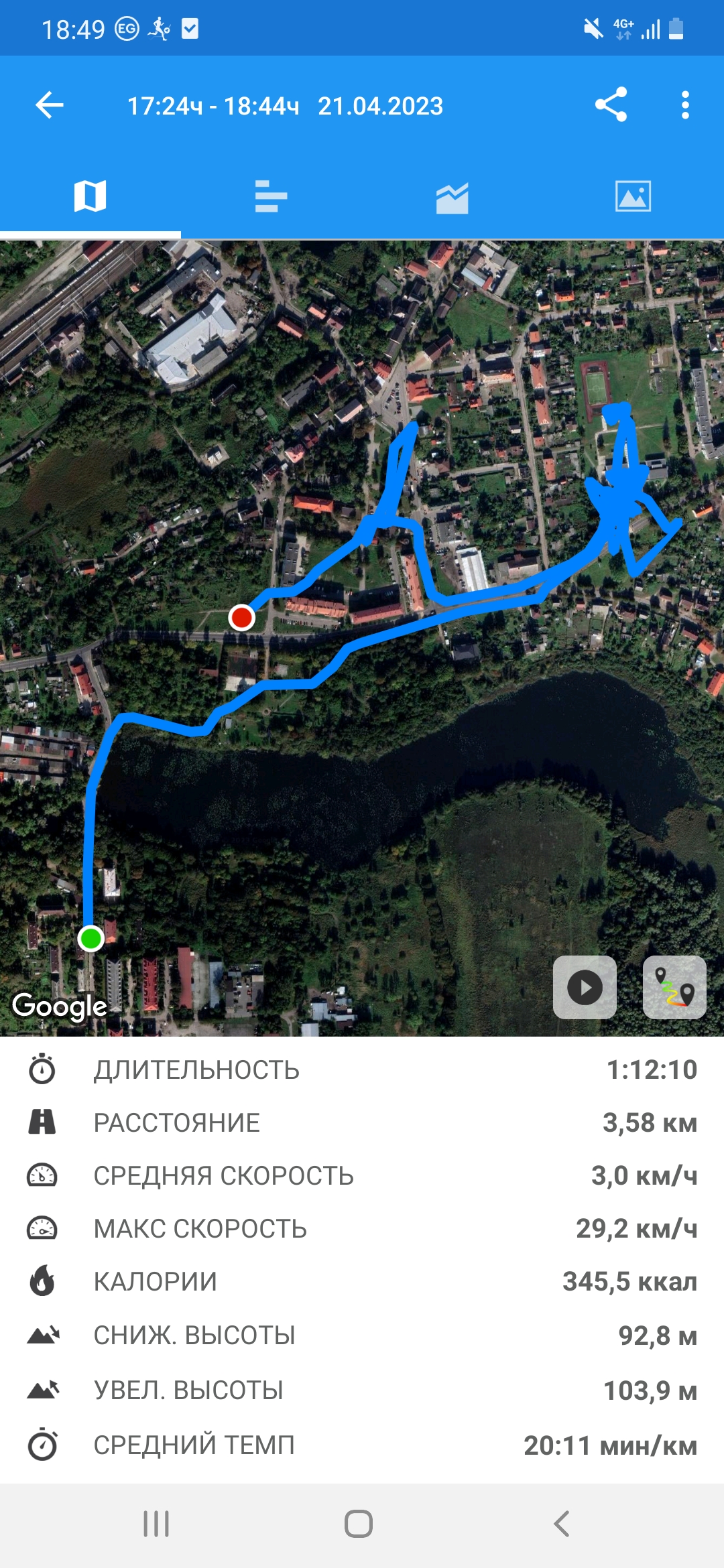Go back using the top-left arrow
This screenshot has height=1568, width=724.
coord(50,105)
